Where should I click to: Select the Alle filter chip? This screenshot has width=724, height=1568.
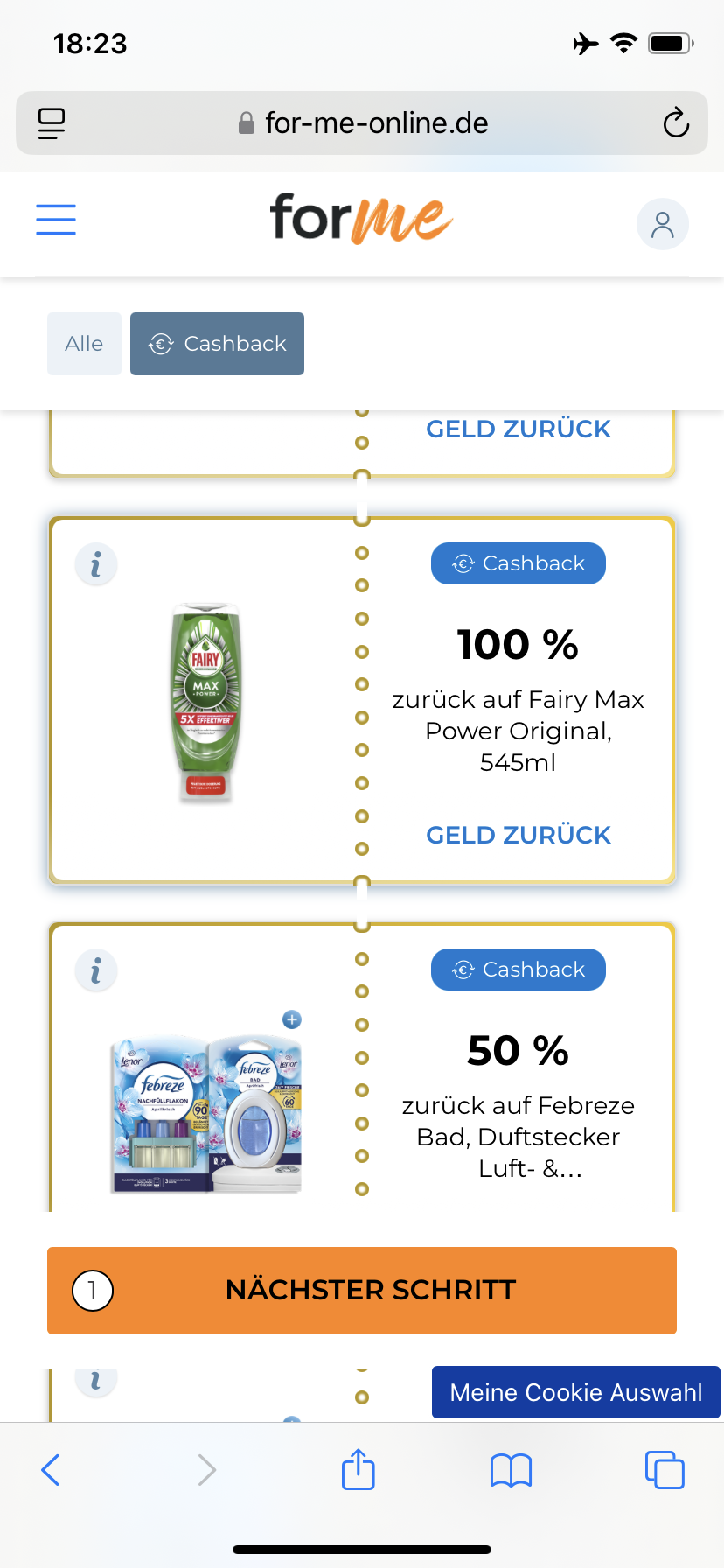pos(84,344)
